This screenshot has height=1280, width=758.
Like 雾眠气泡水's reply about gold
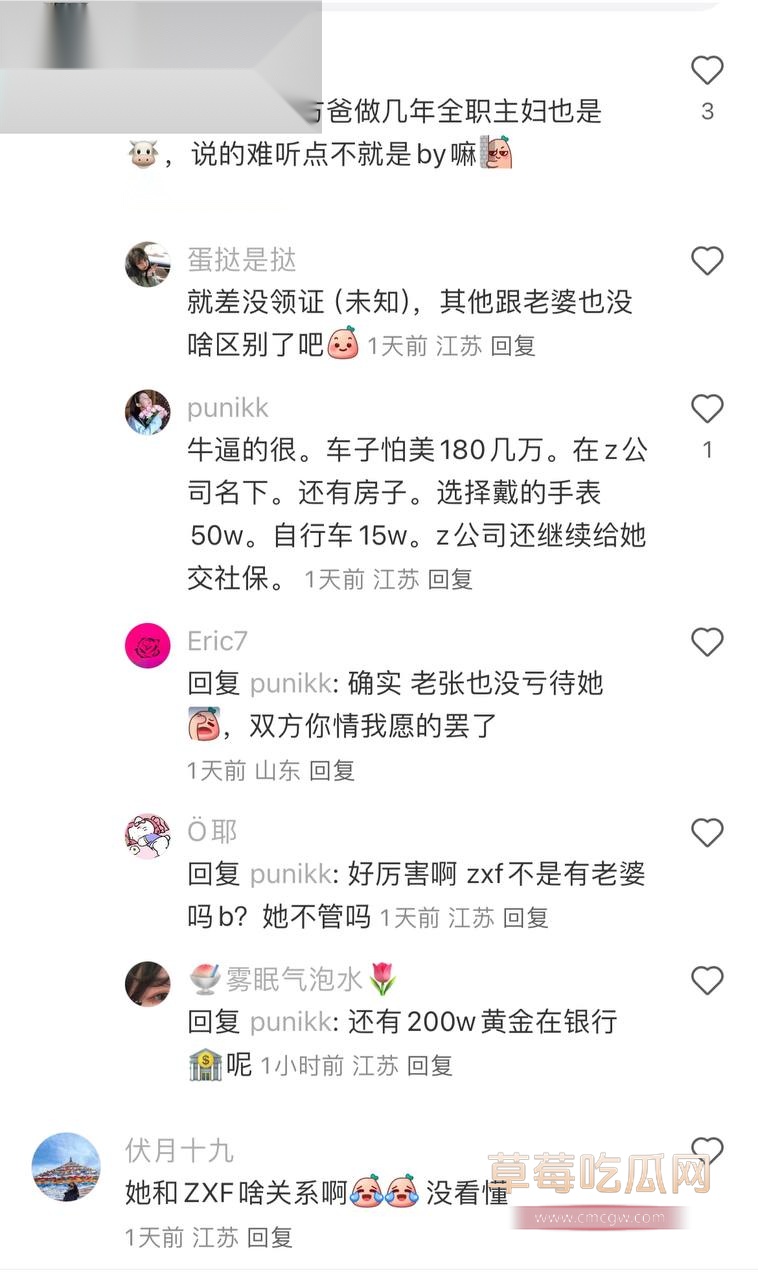click(x=707, y=981)
